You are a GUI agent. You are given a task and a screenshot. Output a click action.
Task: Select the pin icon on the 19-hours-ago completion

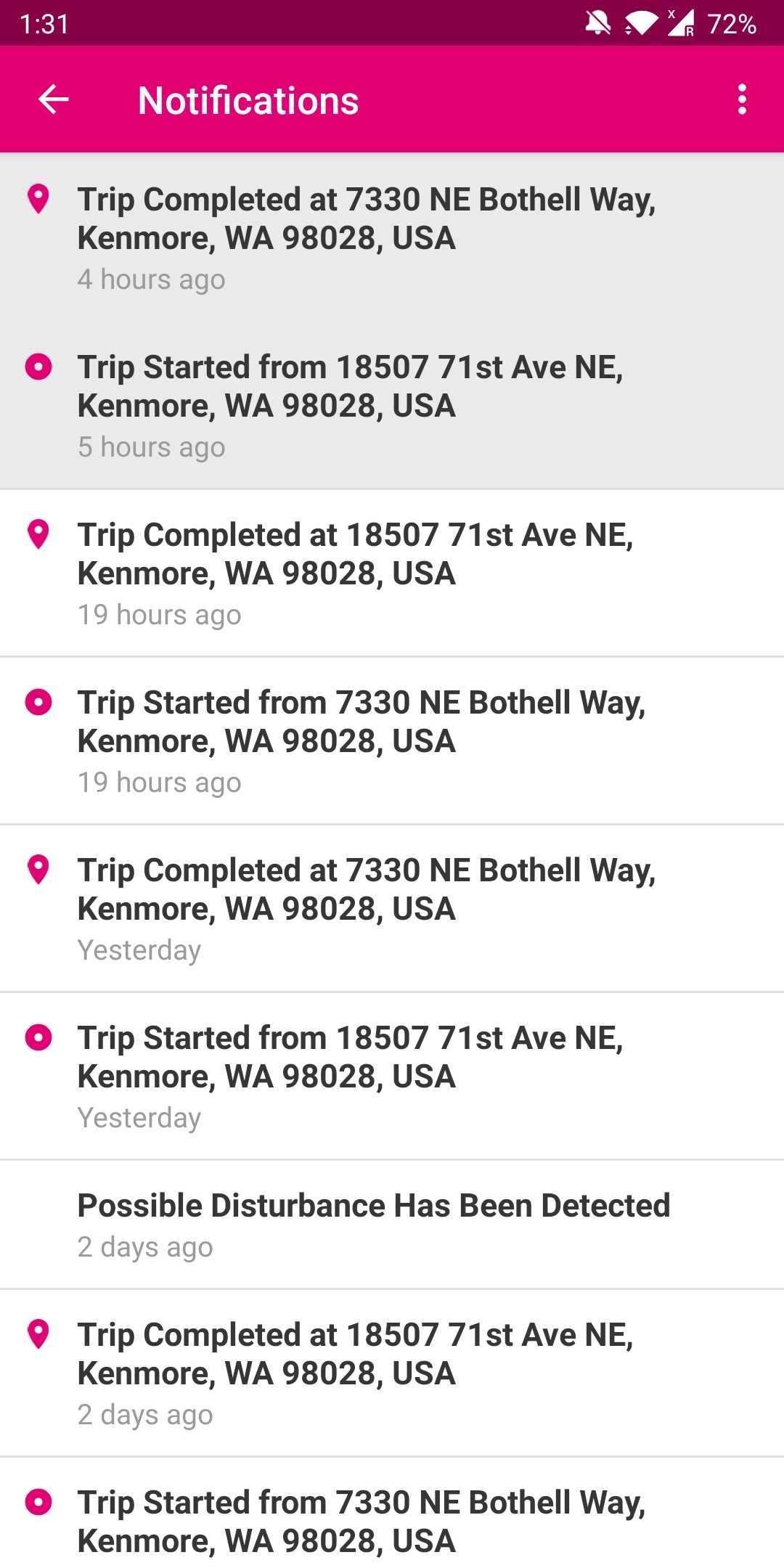coord(37,534)
